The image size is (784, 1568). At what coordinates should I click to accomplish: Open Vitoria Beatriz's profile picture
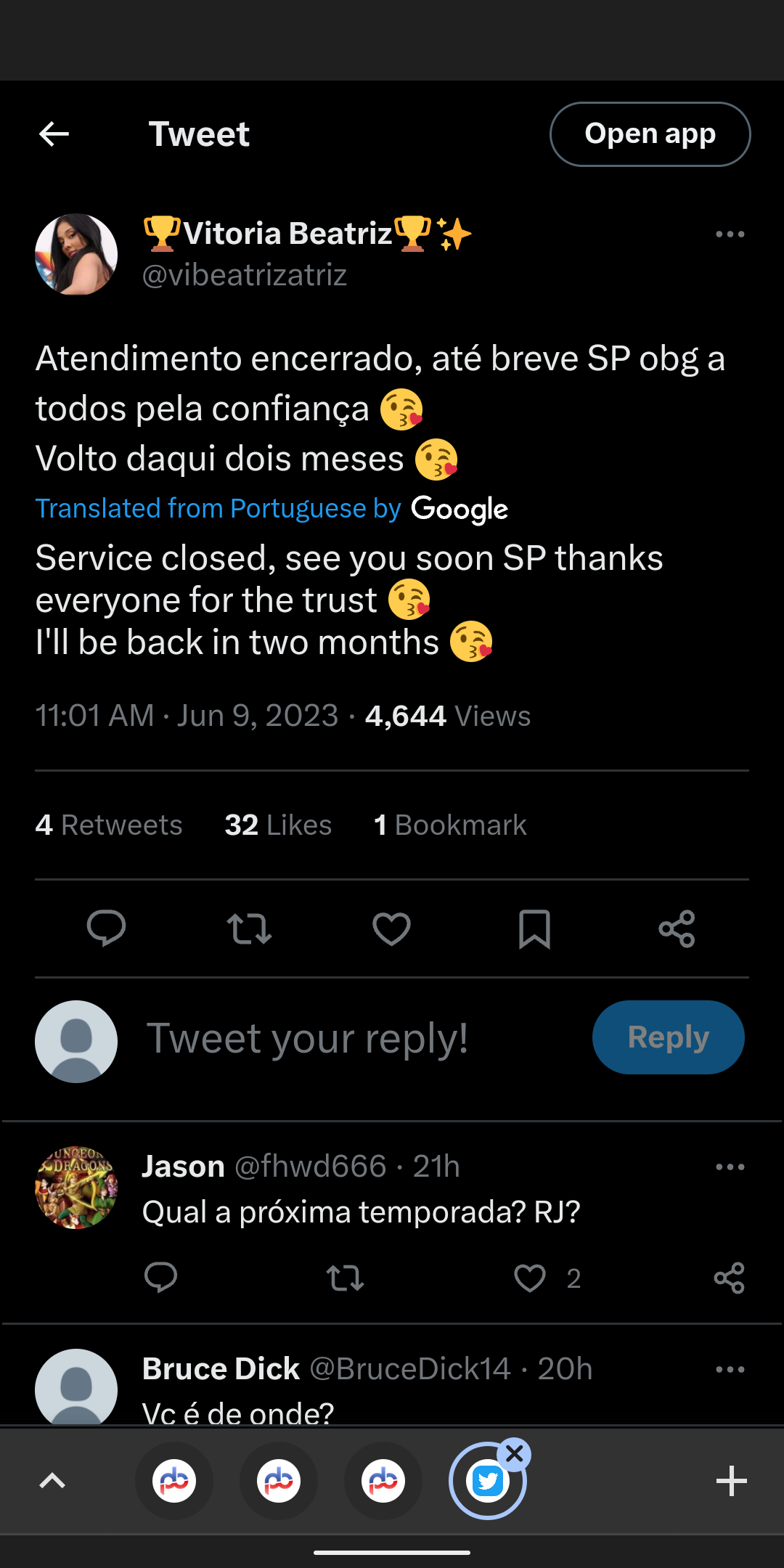coord(76,254)
